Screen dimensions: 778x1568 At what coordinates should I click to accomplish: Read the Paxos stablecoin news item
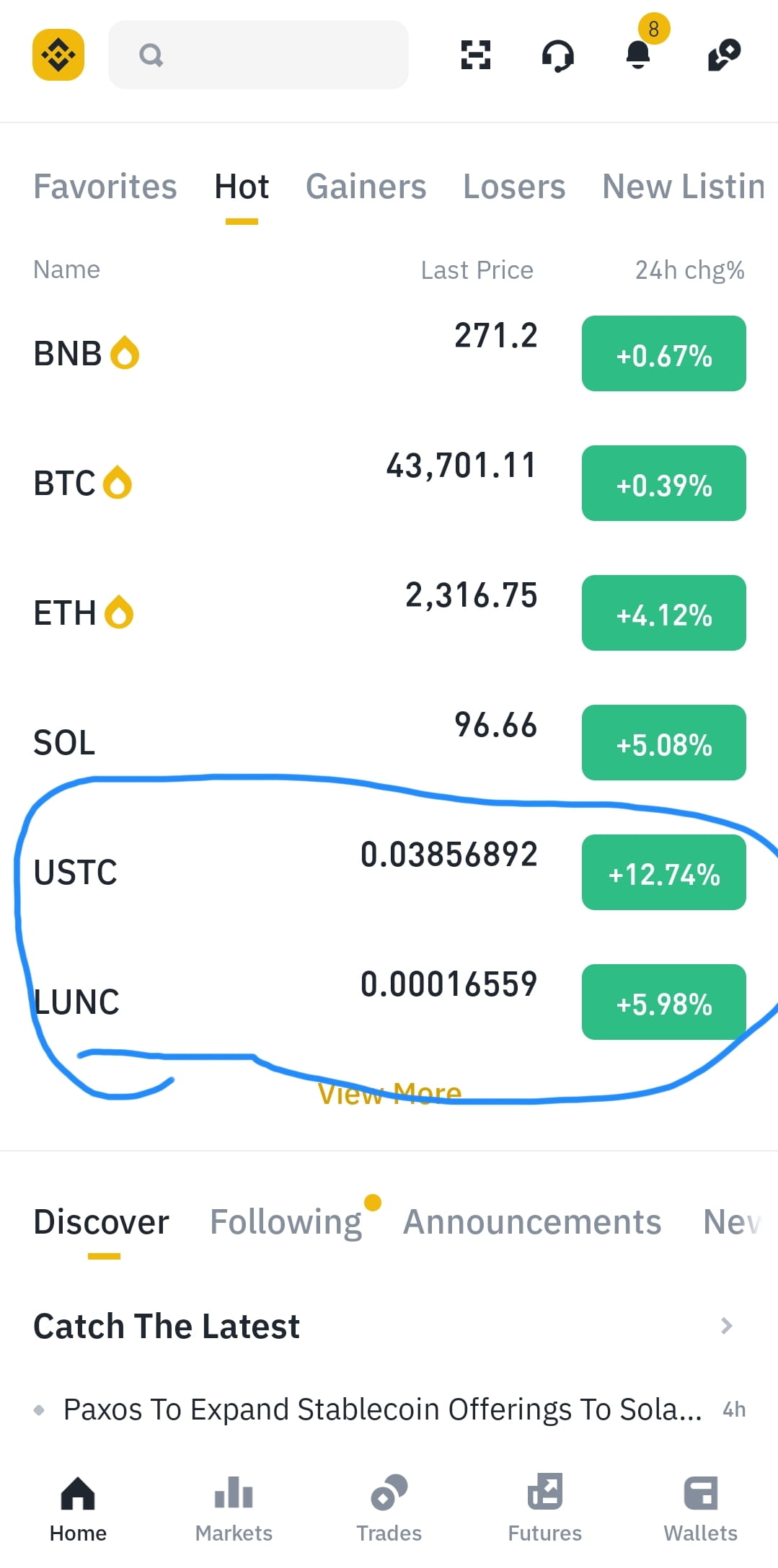(382, 1409)
